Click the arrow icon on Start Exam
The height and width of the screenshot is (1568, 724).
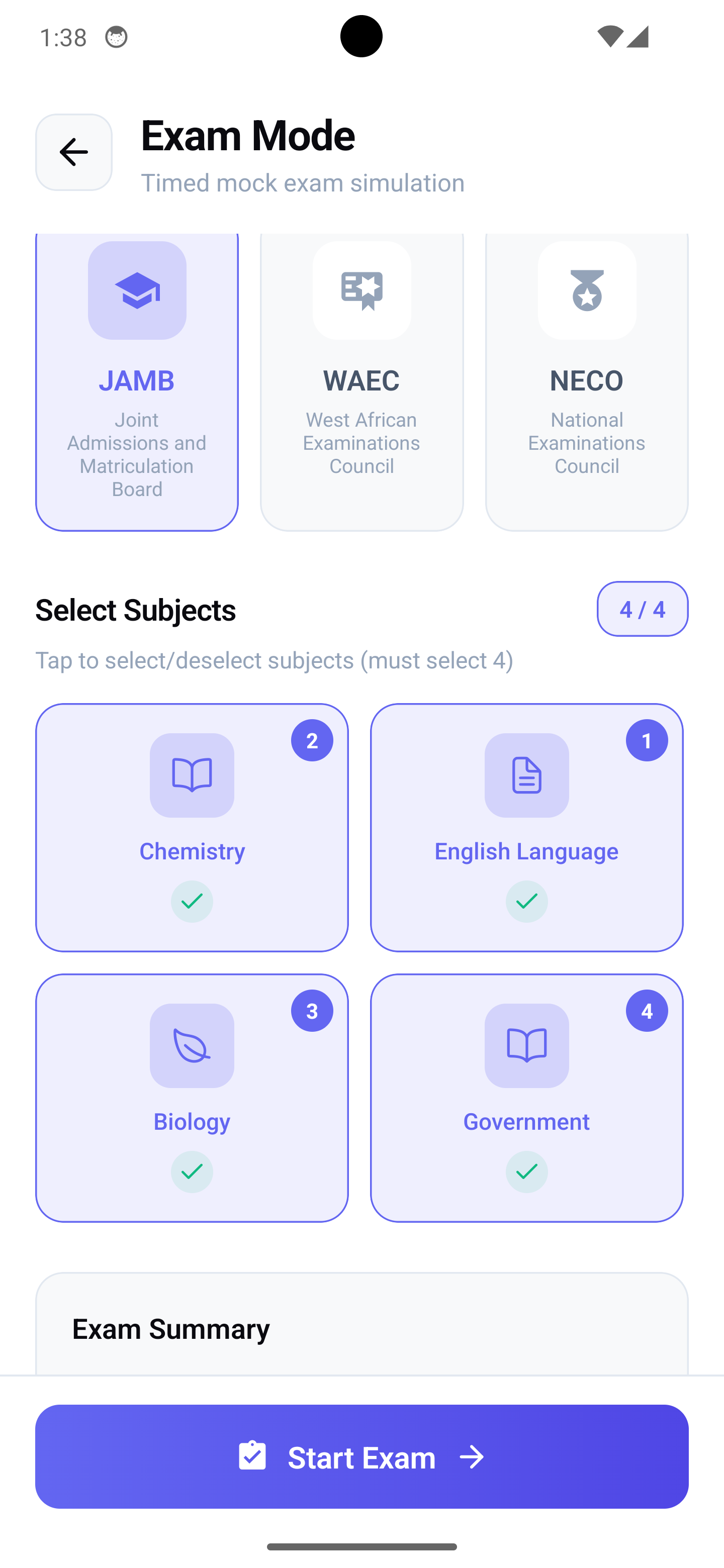pos(472,1456)
